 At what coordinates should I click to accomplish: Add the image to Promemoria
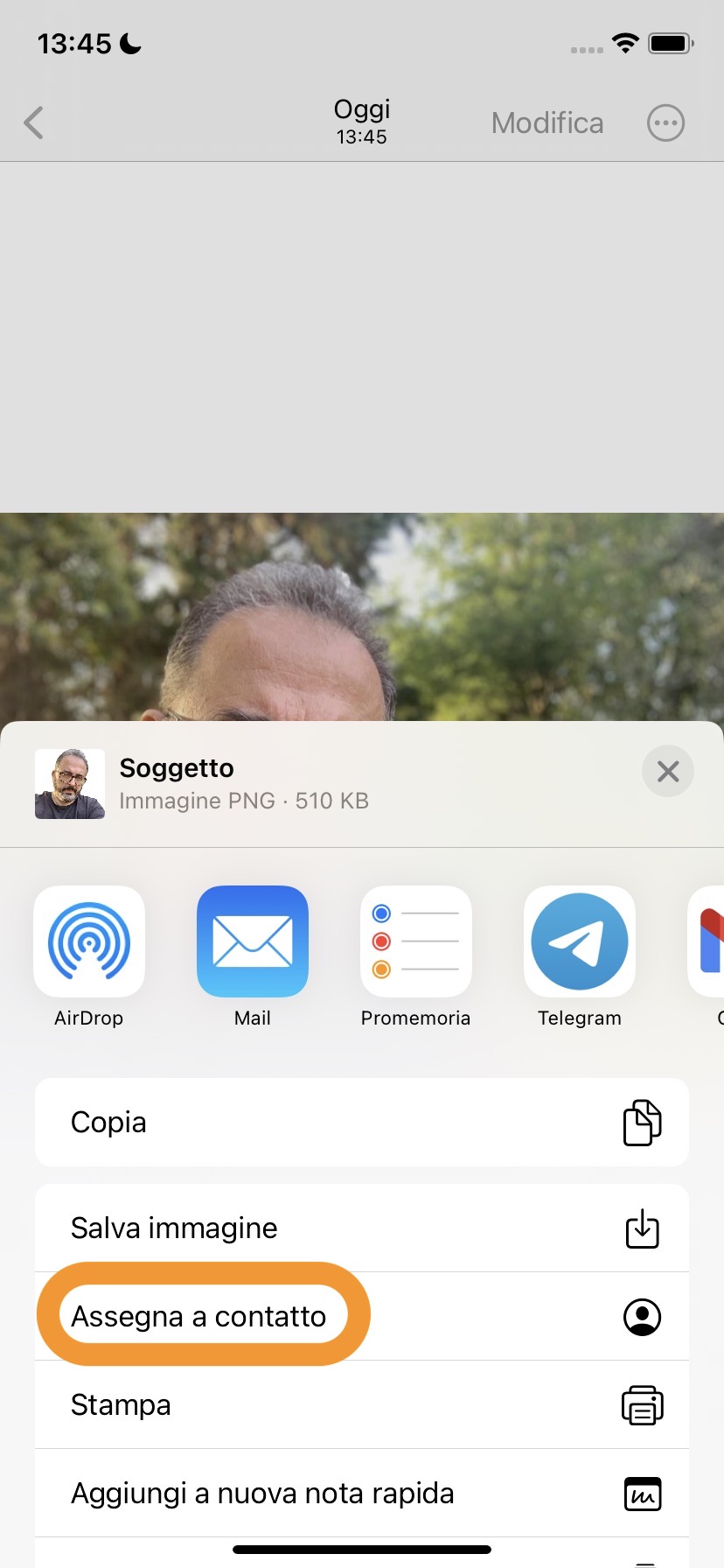pyautogui.click(x=416, y=942)
